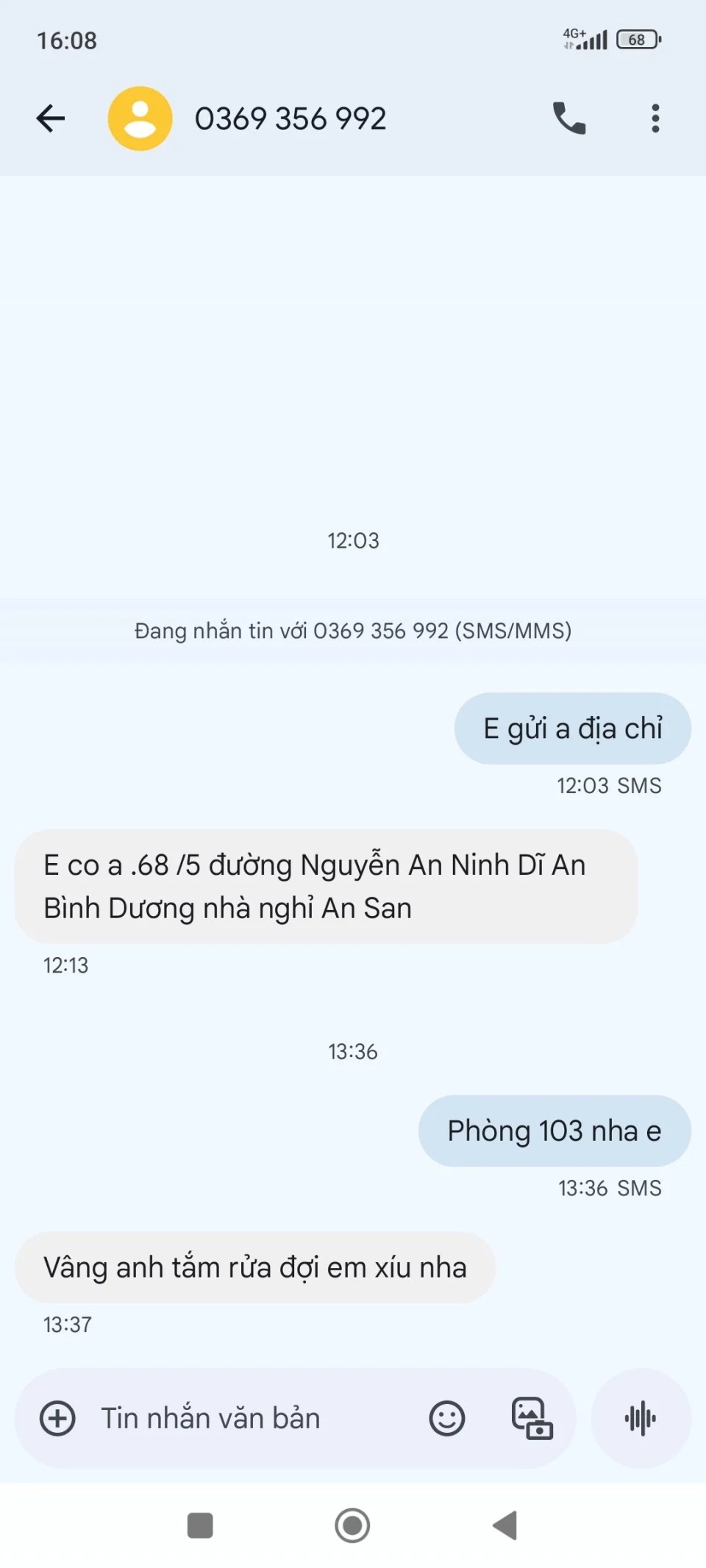
Task: Open the emoji picker
Action: click(x=446, y=1418)
